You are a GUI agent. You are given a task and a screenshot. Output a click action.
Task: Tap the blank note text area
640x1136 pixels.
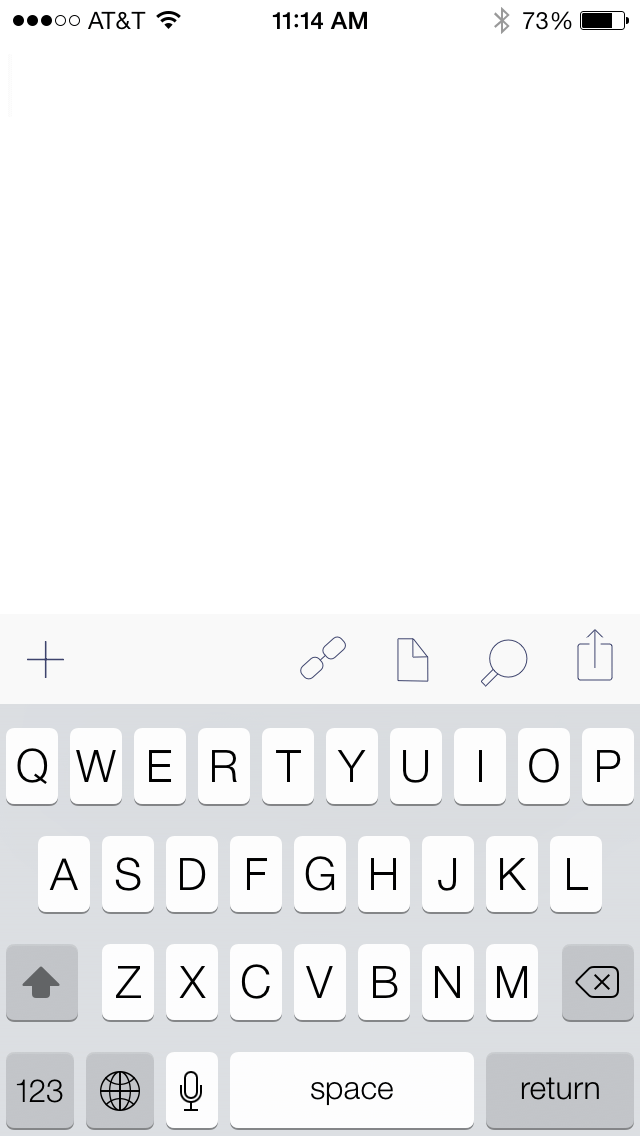pyautogui.click(x=320, y=330)
